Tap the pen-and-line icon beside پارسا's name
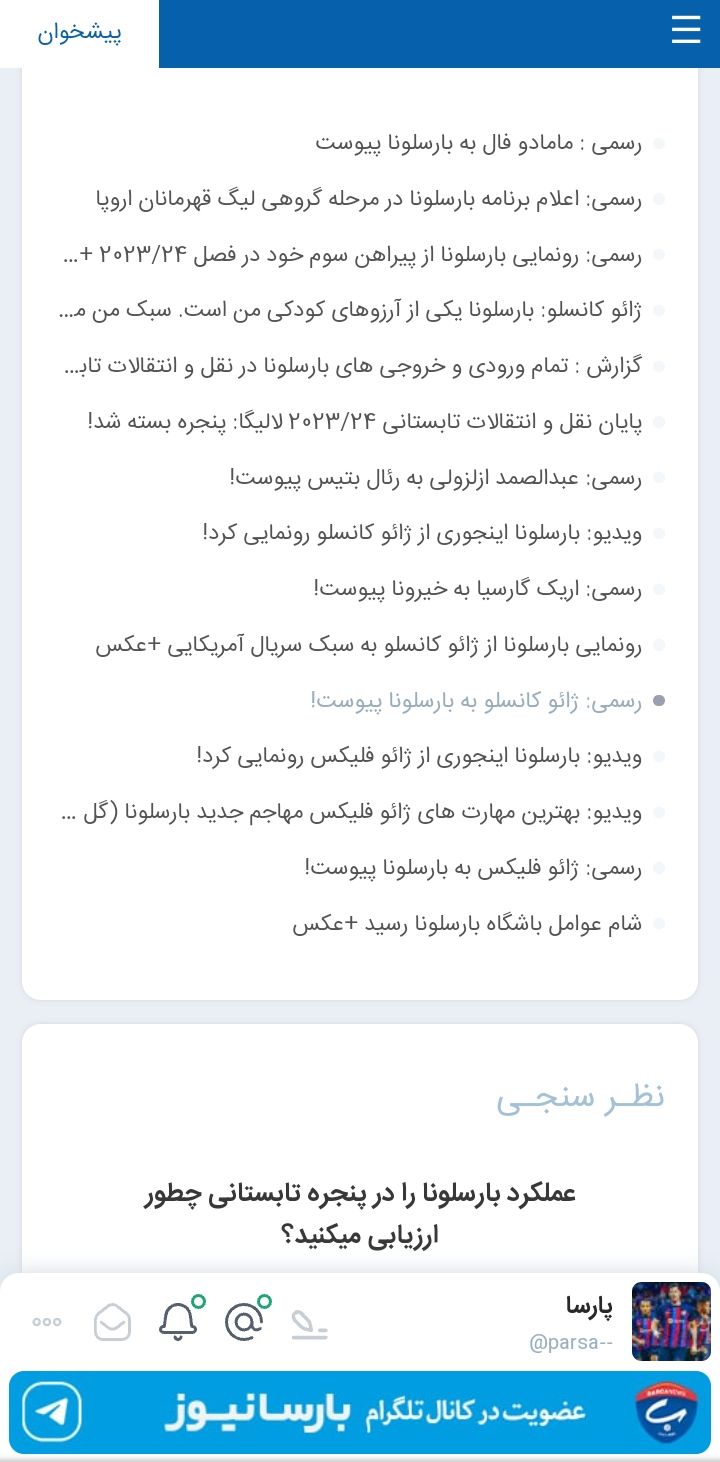This screenshot has height=1462, width=720. point(309,1323)
